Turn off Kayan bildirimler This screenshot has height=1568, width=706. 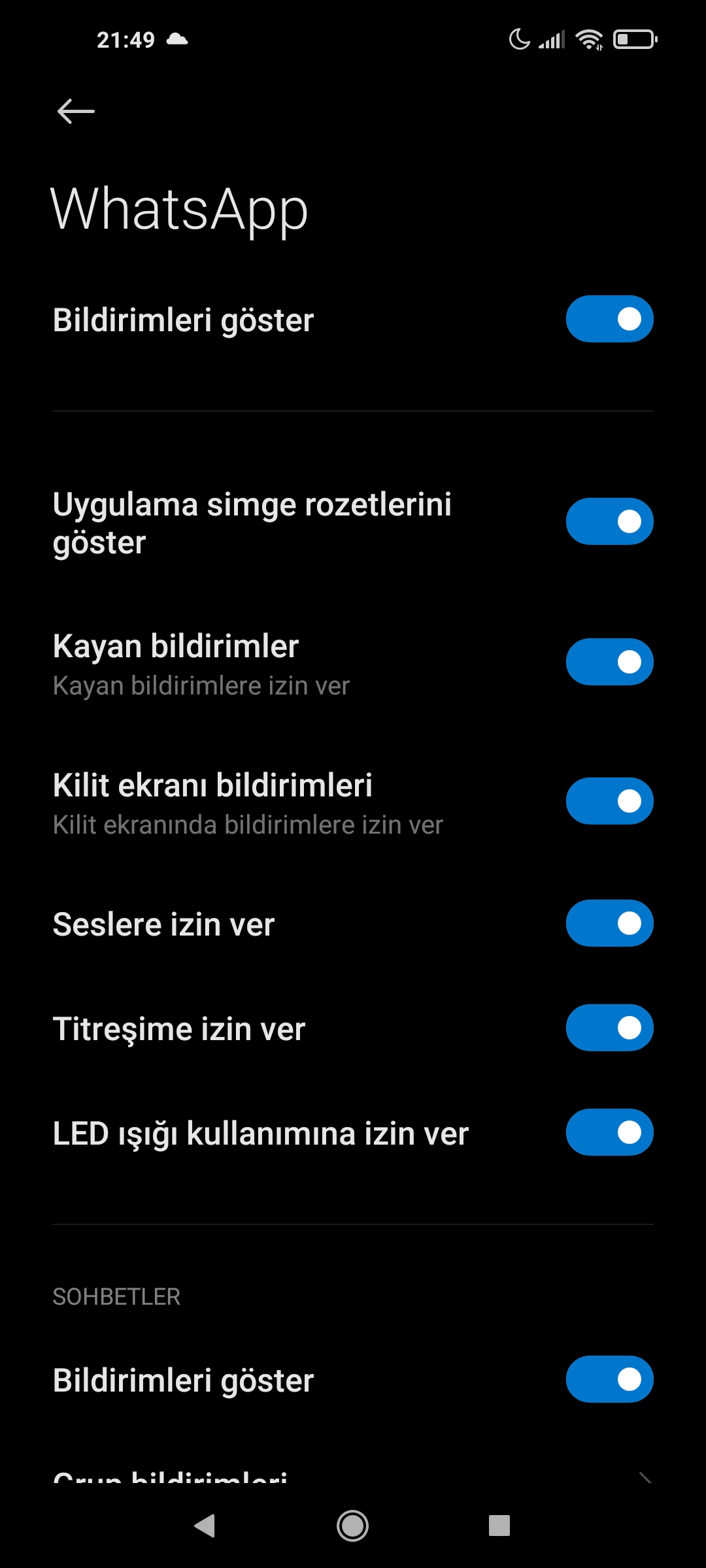tap(609, 662)
